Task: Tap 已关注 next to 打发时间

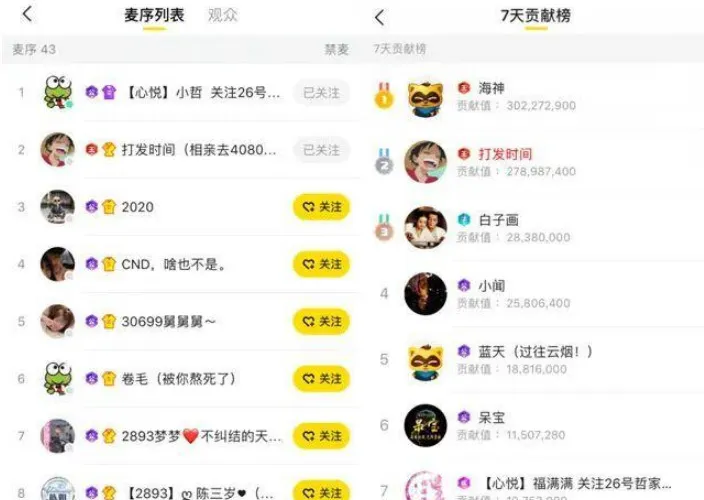Action: click(321, 150)
